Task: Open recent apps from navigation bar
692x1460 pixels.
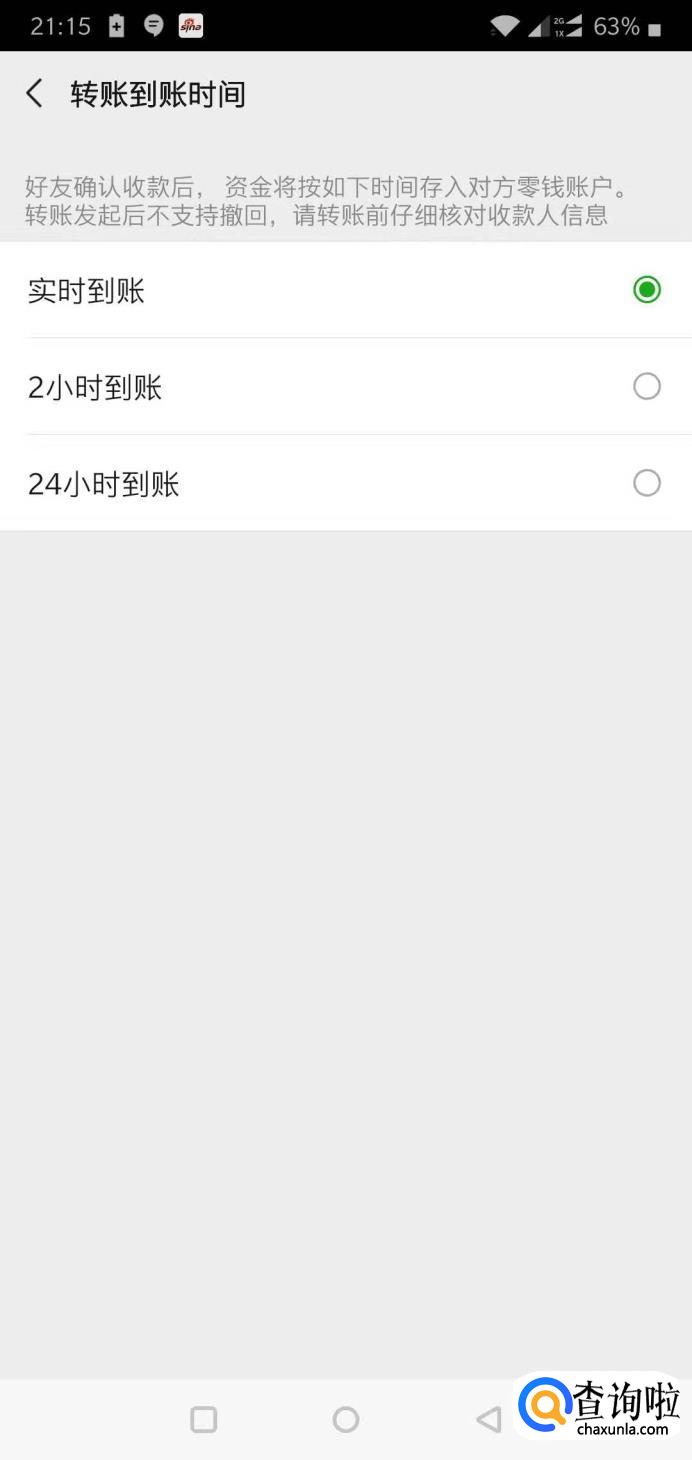Action: pyautogui.click(x=204, y=1419)
